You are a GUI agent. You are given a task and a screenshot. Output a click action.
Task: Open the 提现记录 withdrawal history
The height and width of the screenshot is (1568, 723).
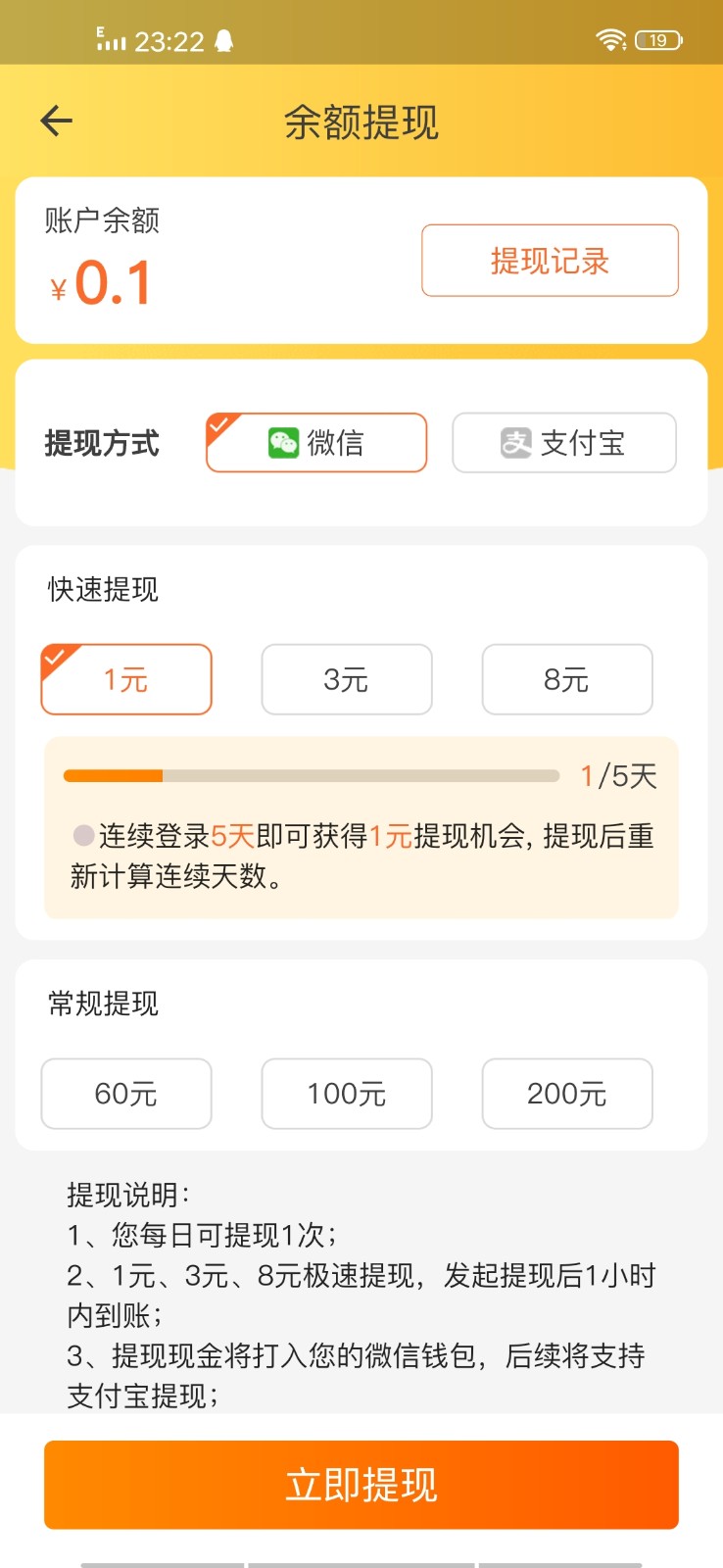(550, 261)
